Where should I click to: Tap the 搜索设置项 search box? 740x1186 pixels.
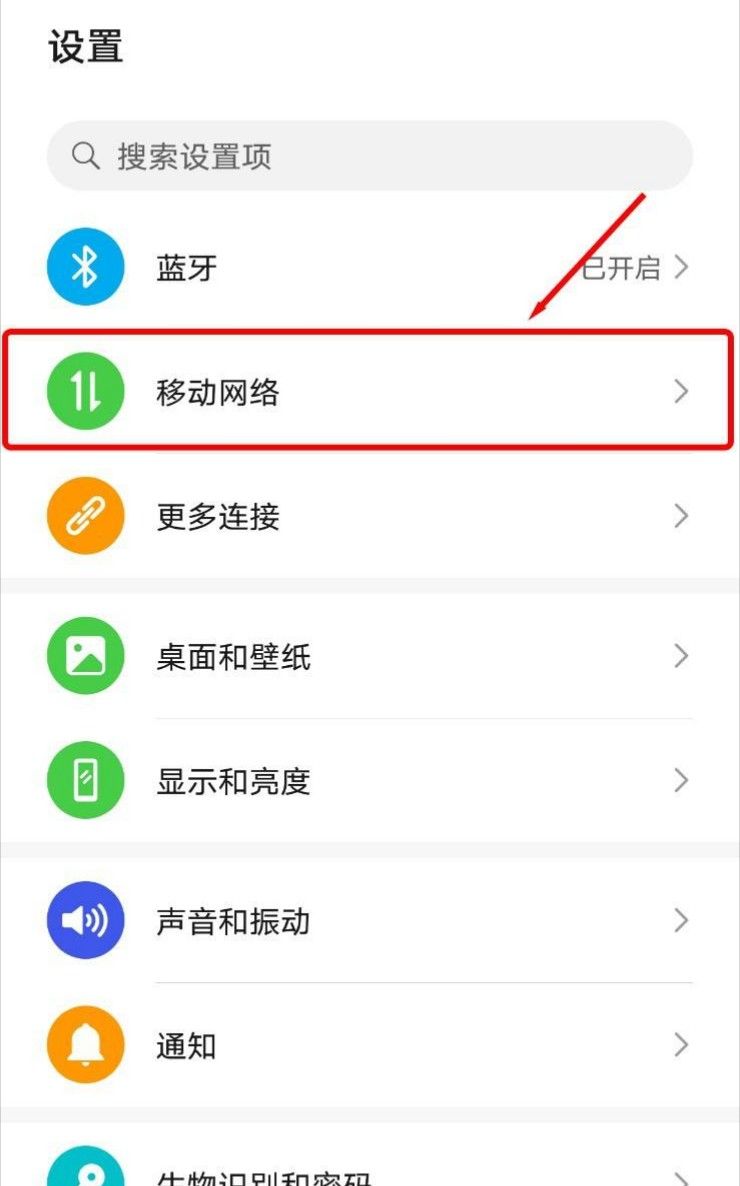tap(370, 156)
